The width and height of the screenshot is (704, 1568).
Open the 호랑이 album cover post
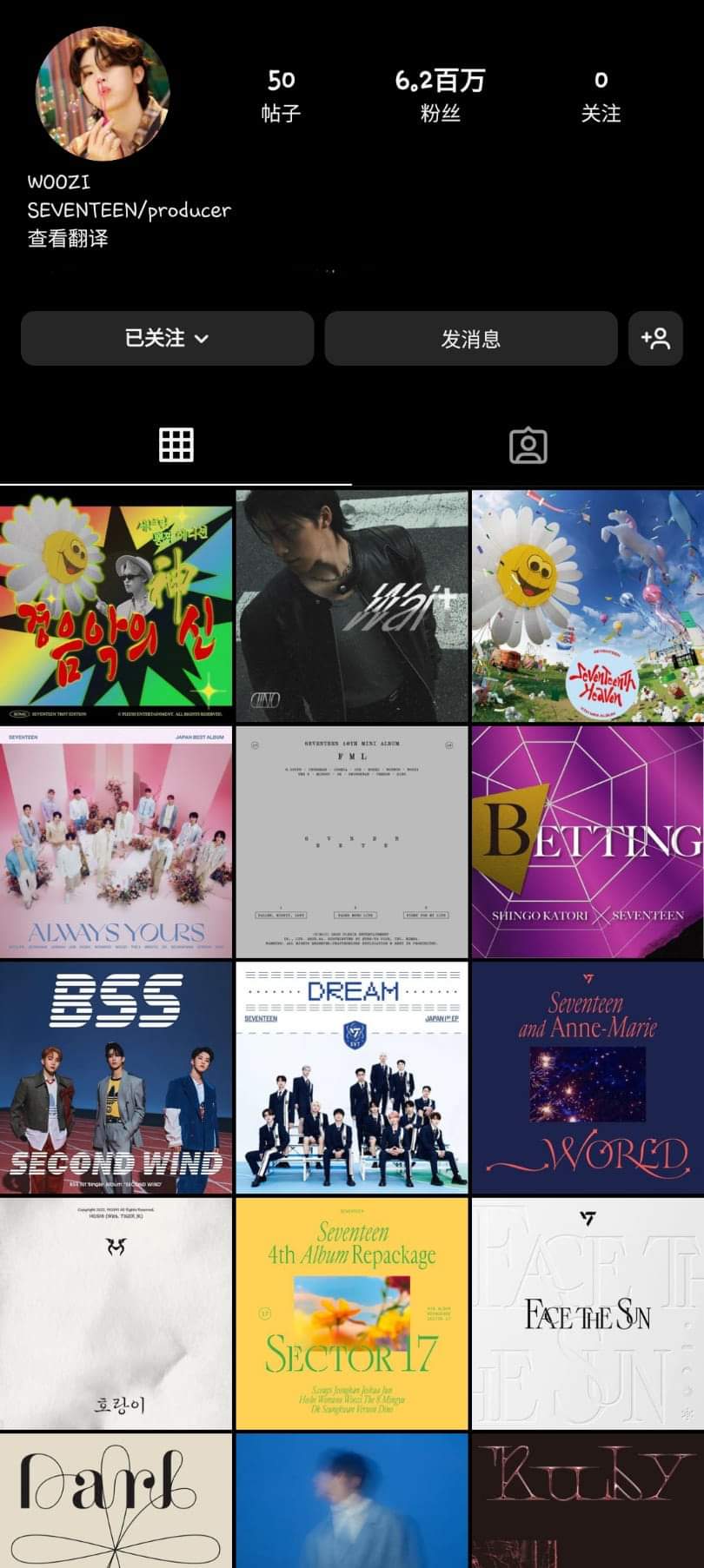[x=116, y=1313]
